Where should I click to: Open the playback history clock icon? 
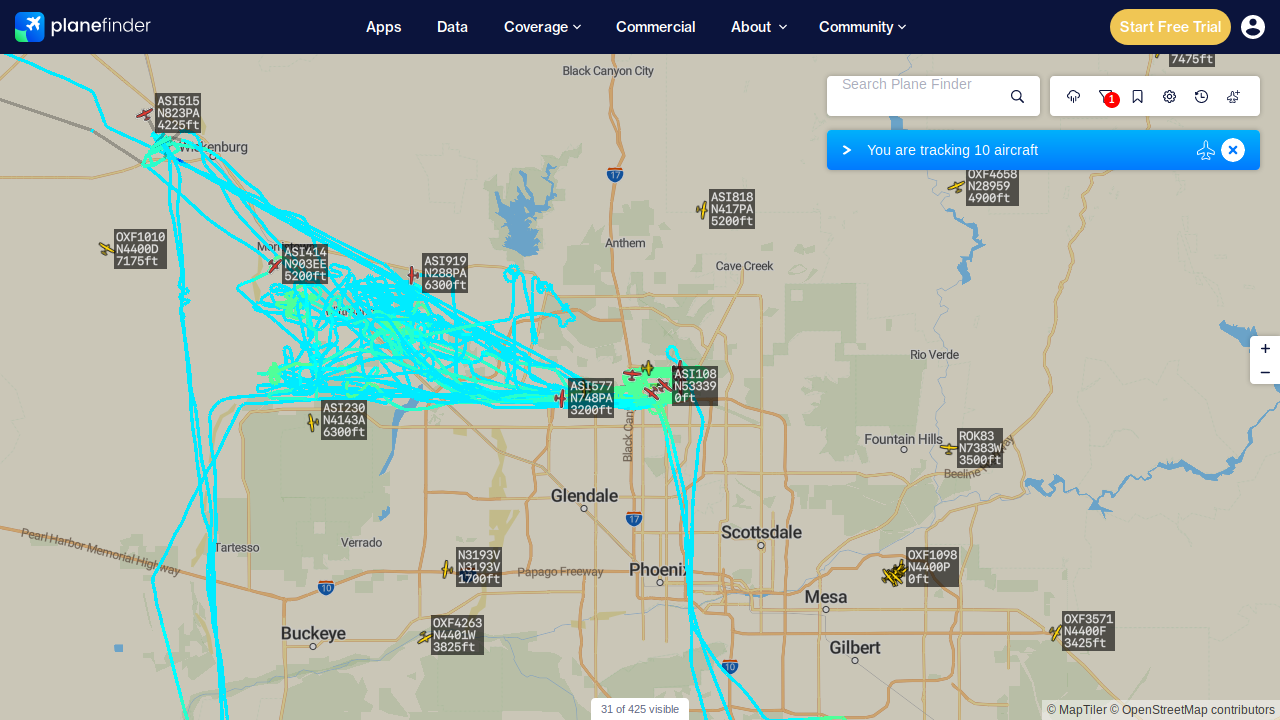point(1201,96)
